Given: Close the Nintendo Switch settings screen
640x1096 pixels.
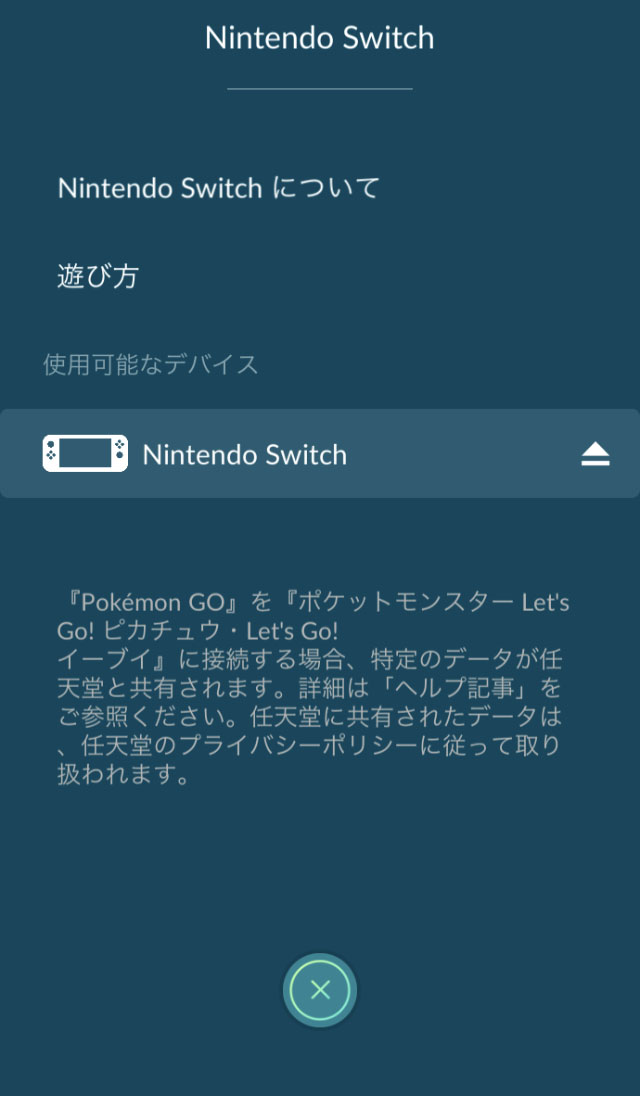Looking at the screenshot, I should [320, 990].
